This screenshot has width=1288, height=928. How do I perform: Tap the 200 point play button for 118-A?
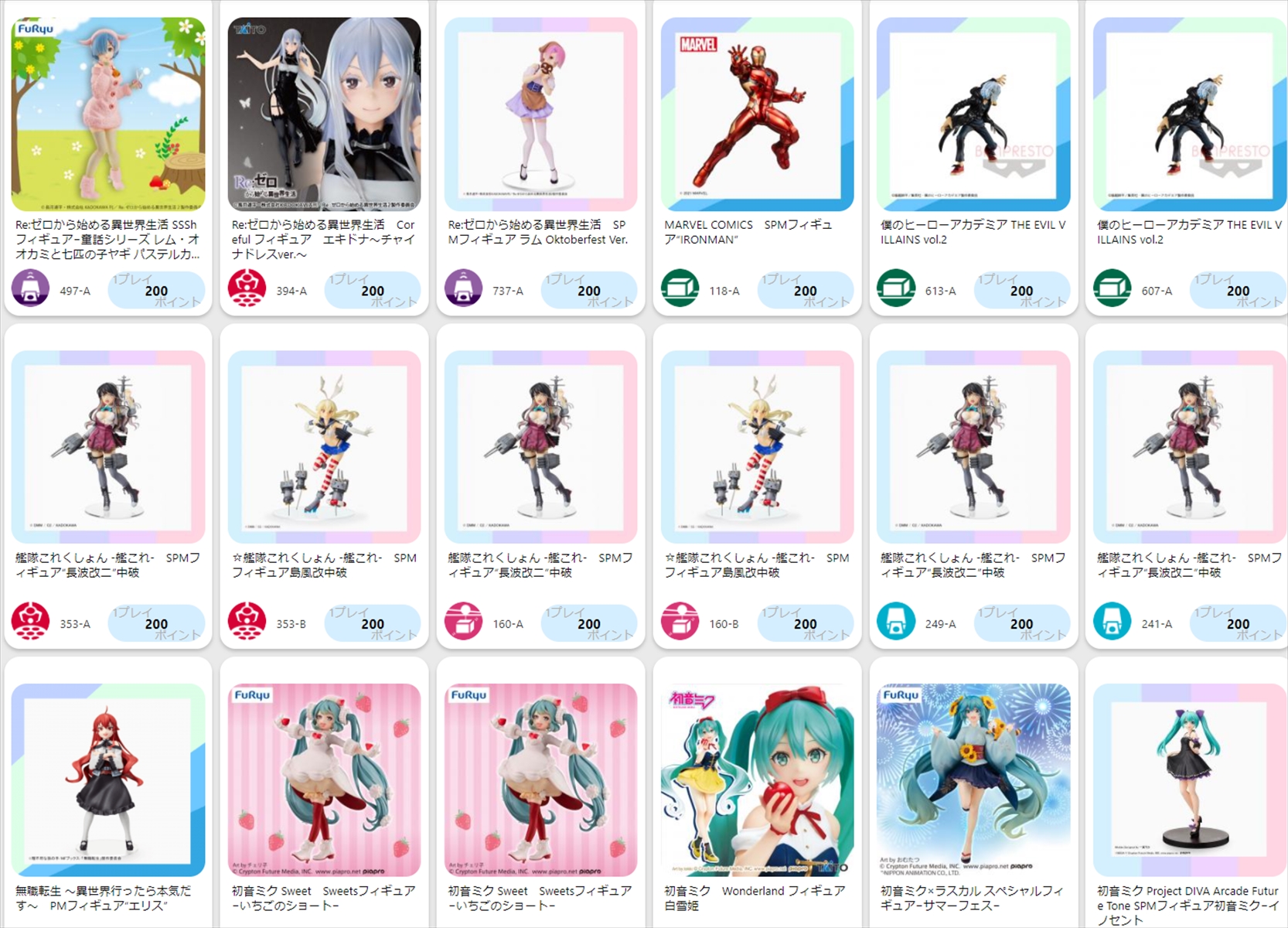point(805,291)
